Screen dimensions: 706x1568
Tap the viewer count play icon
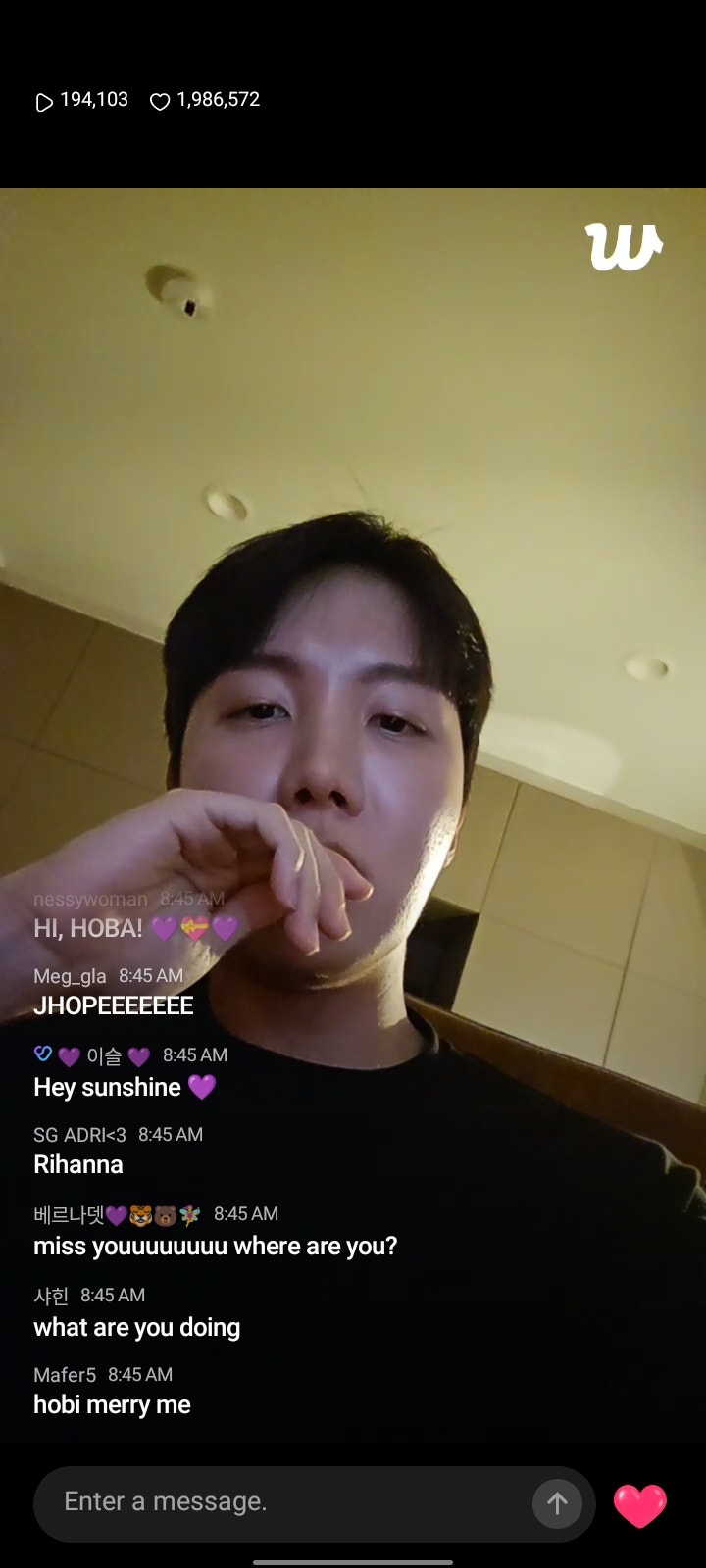point(43,99)
